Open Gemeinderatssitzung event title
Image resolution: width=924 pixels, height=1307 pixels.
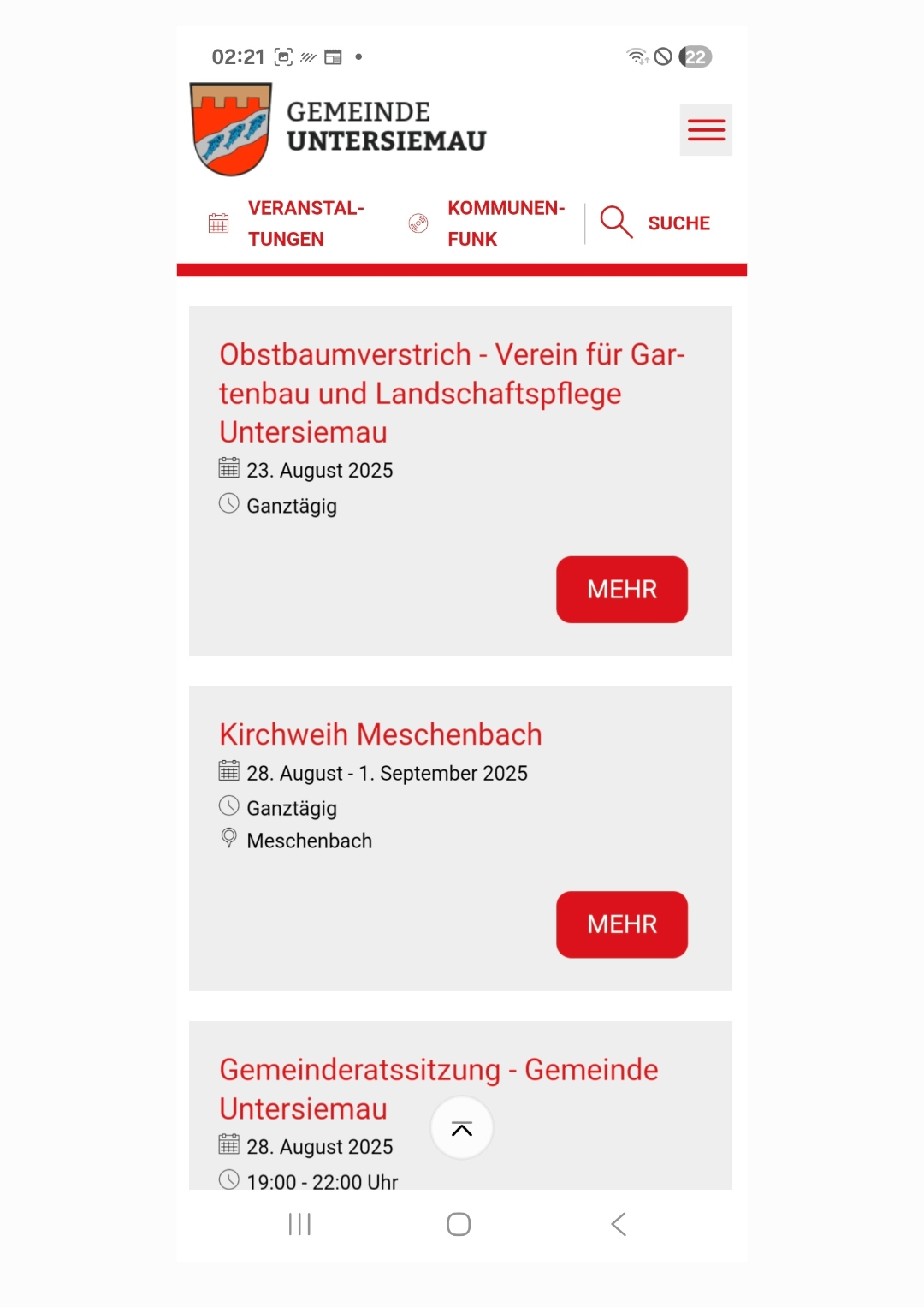[438, 1070]
